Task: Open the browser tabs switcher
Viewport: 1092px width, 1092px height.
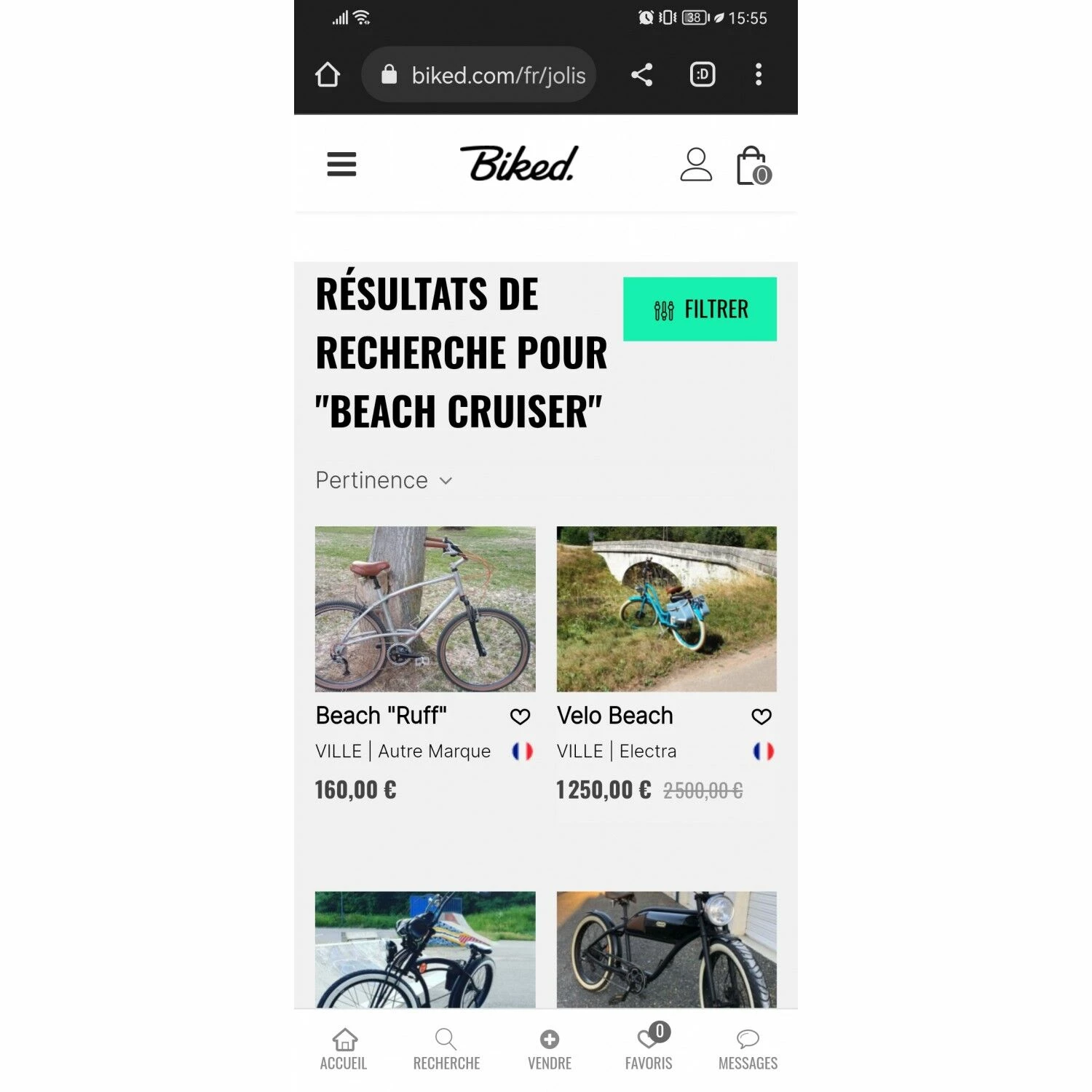Action: pyautogui.click(x=703, y=75)
